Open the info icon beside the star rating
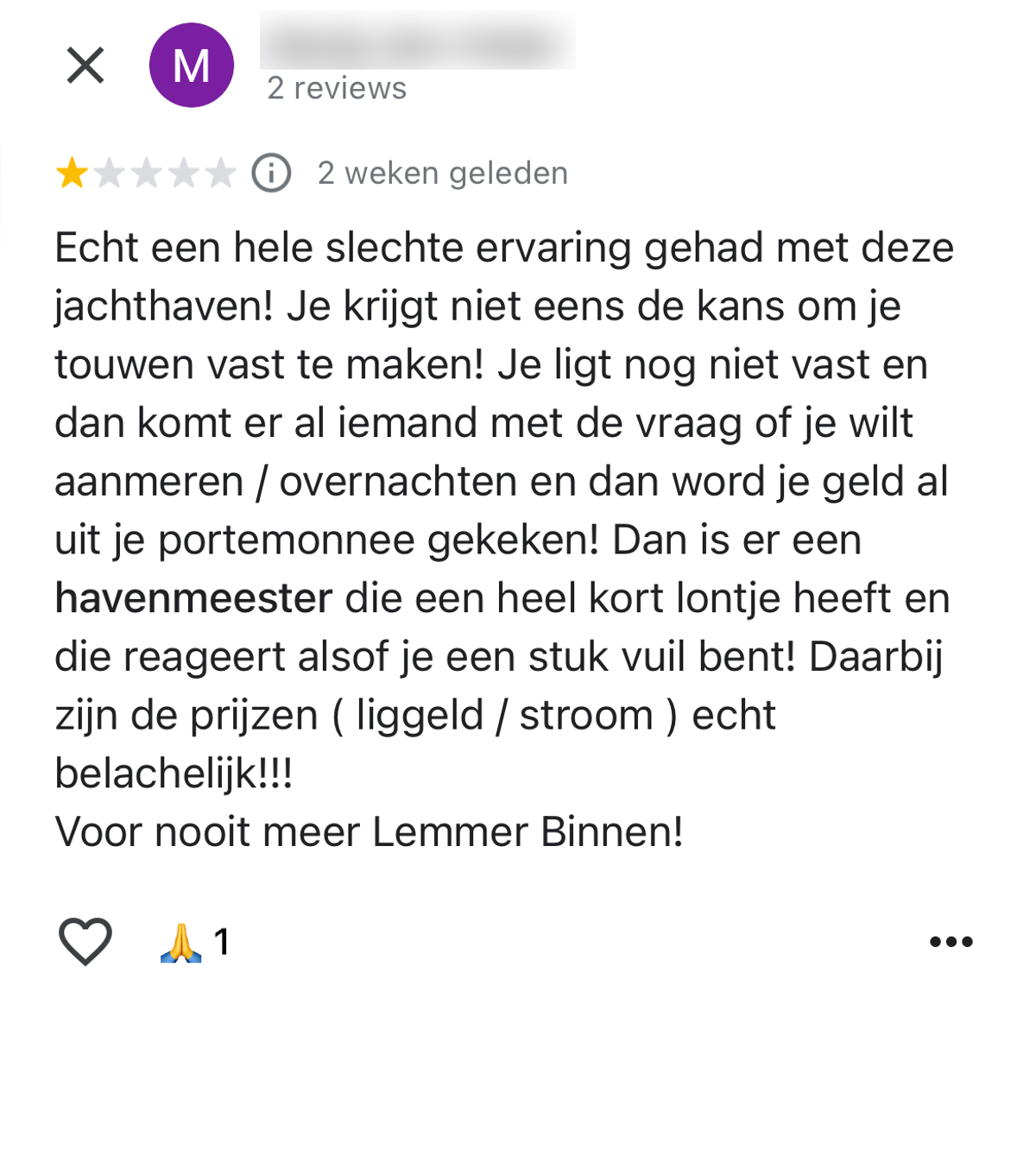1036x1156 pixels. click(x=271, y=173)
